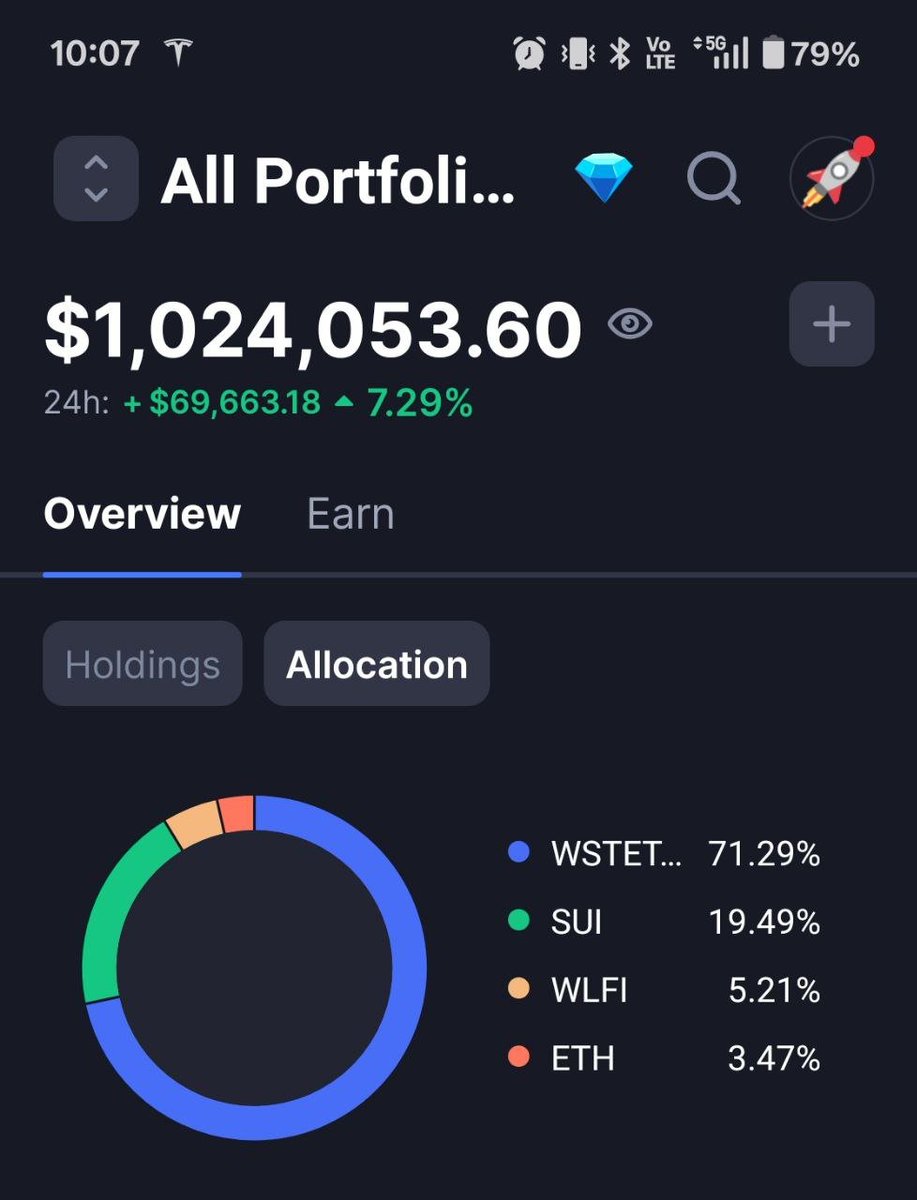The width and height of the screenshot is (917, 1200).
Task: Open the portfolio switcher dropdown
Action: [x=96, y=179]
